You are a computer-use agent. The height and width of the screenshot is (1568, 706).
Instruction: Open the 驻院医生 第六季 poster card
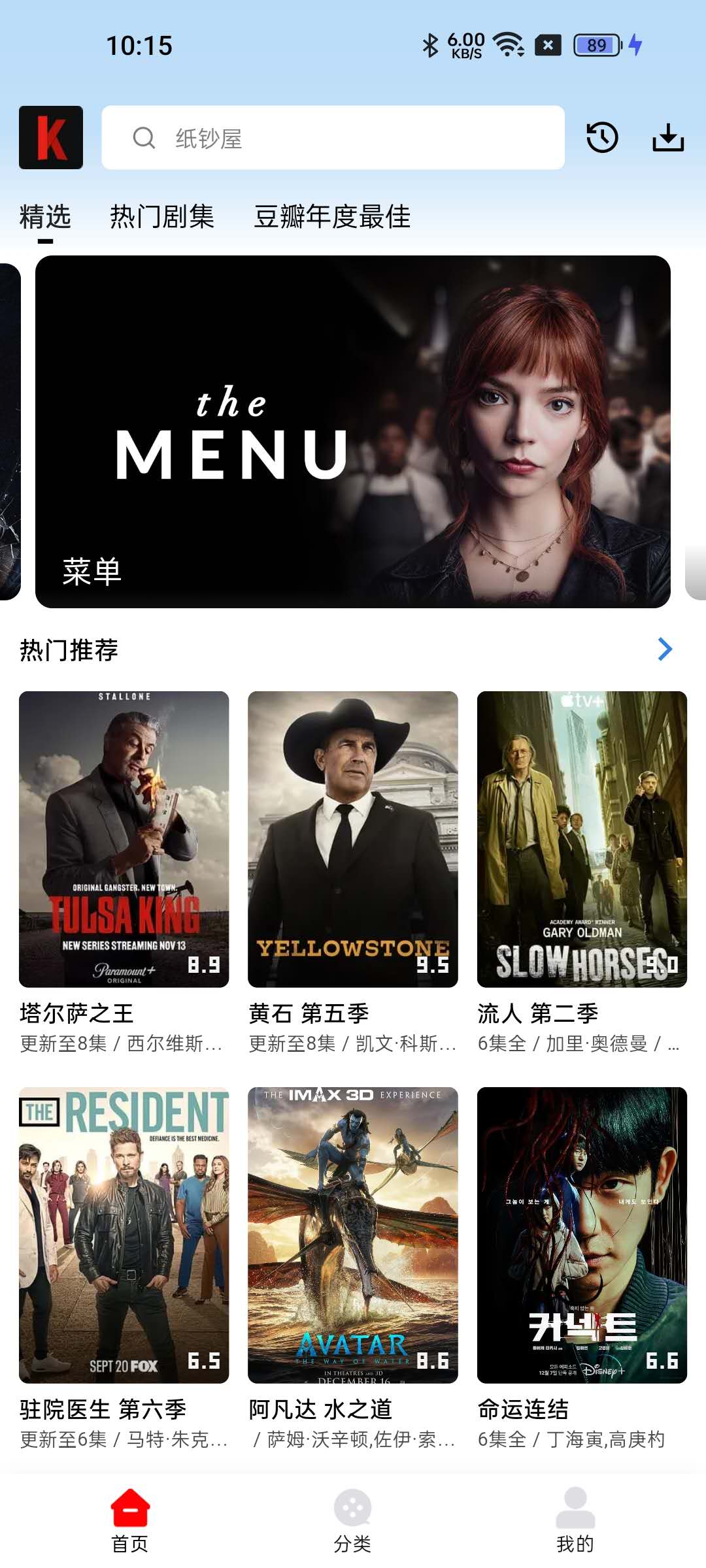point(124,1235)
